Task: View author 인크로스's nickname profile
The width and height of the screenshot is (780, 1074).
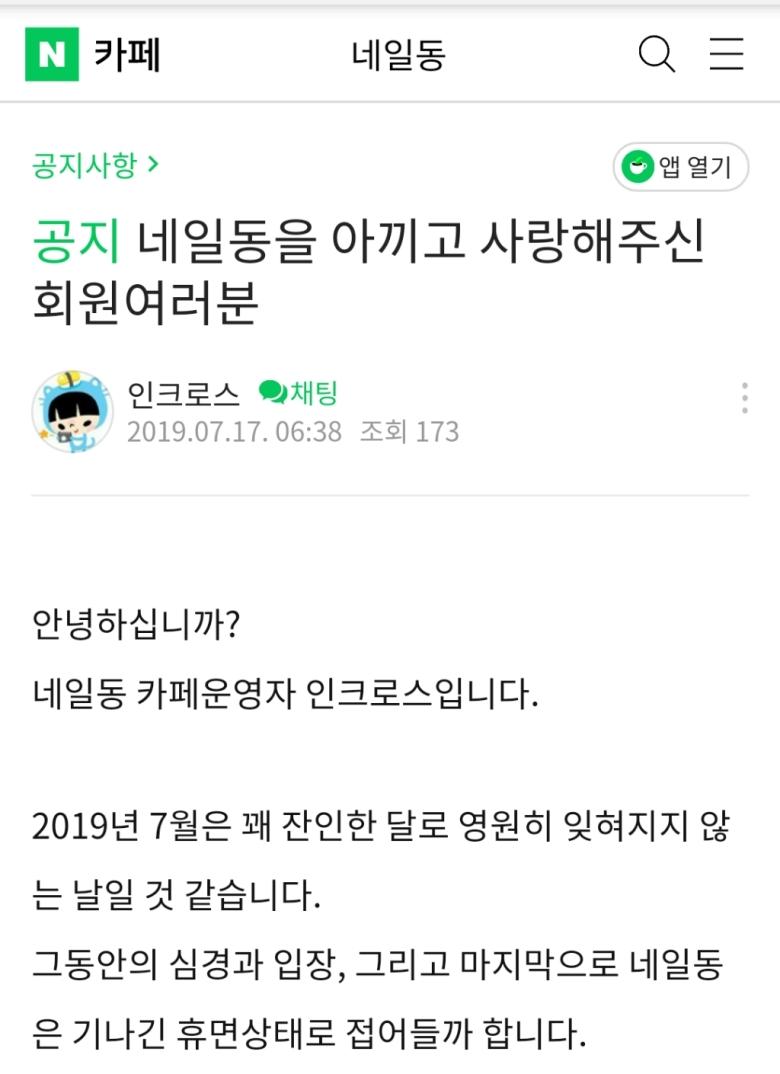Action: 183,394
